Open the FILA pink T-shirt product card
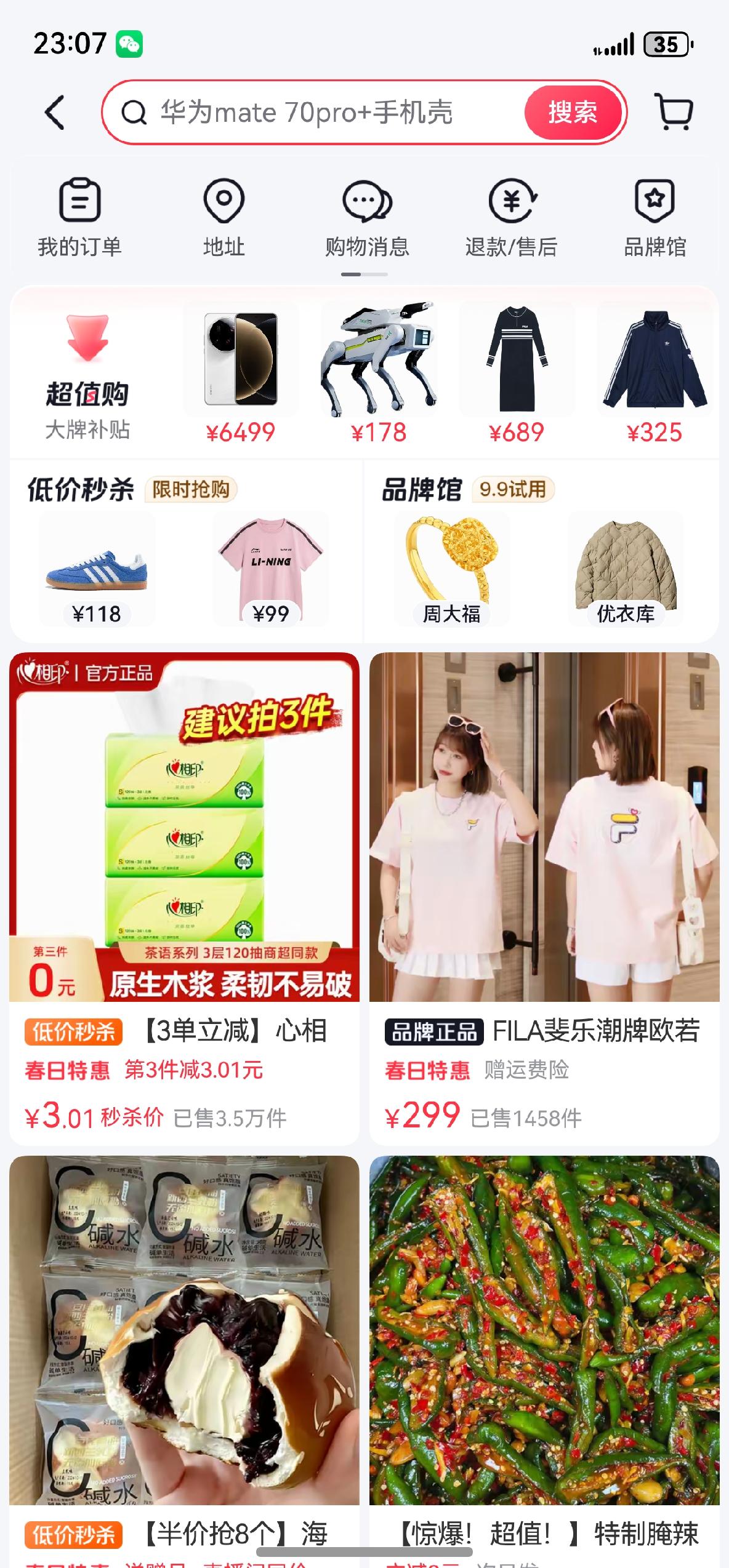Screen dimensions: 729x1568 tap(544, 862)
